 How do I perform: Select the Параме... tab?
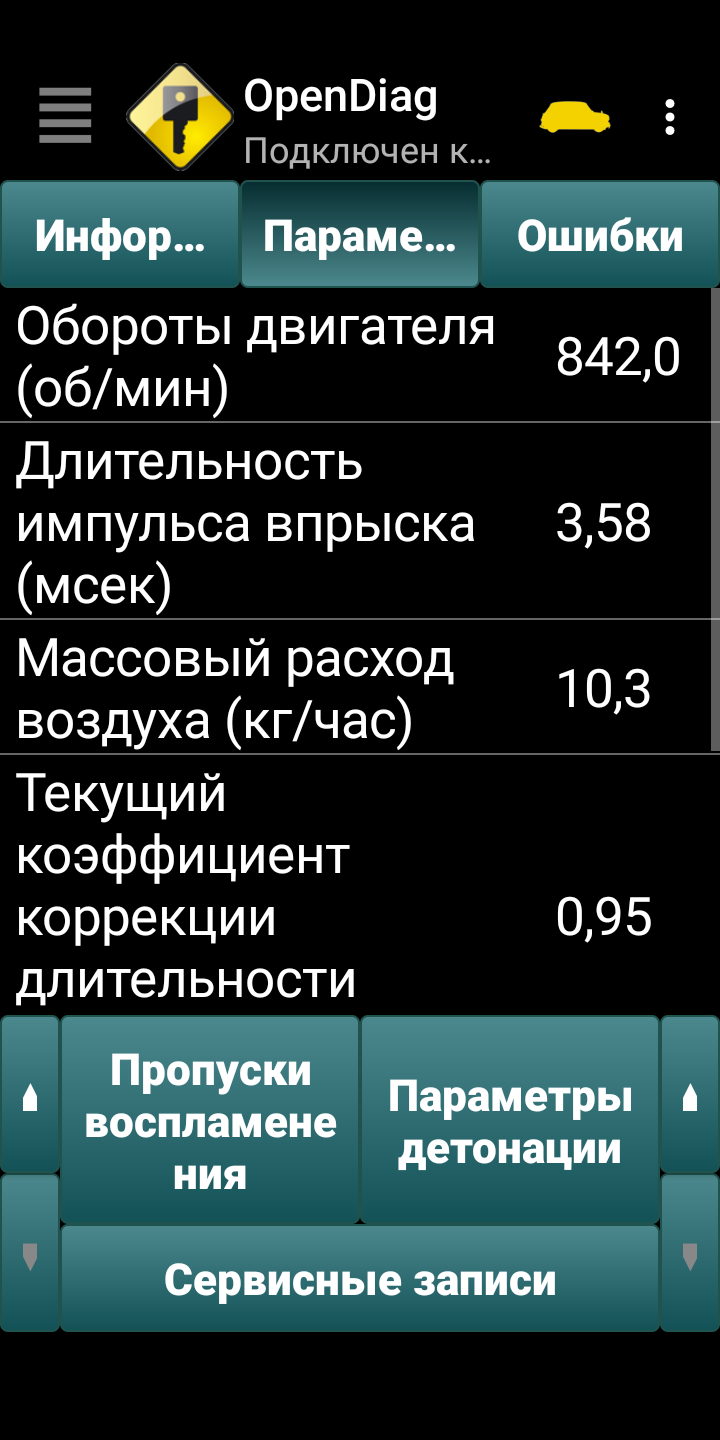pyautogui.click(x=360, y=235)
